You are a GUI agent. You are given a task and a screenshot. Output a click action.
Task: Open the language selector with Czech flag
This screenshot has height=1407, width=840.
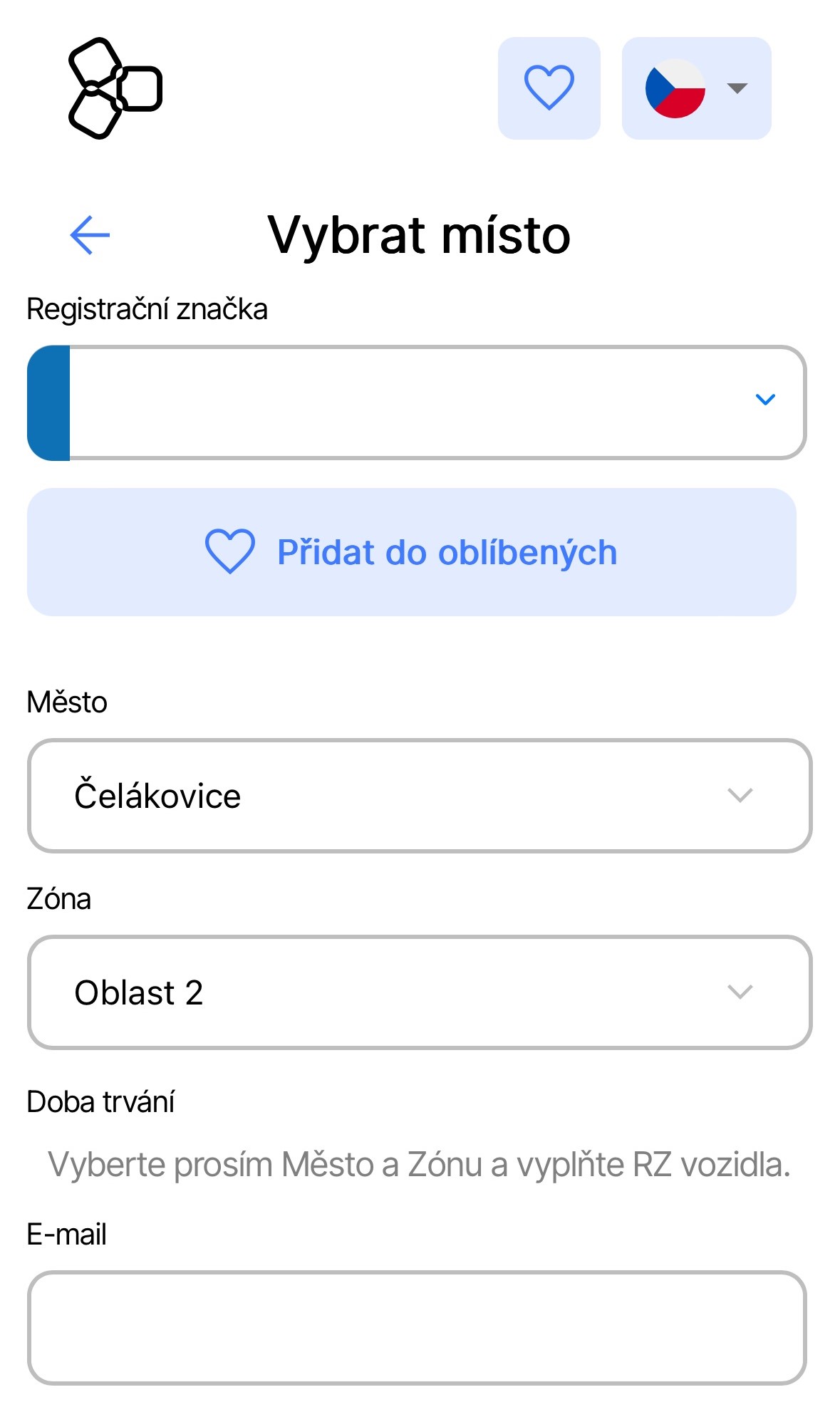[x=696, y=88]
